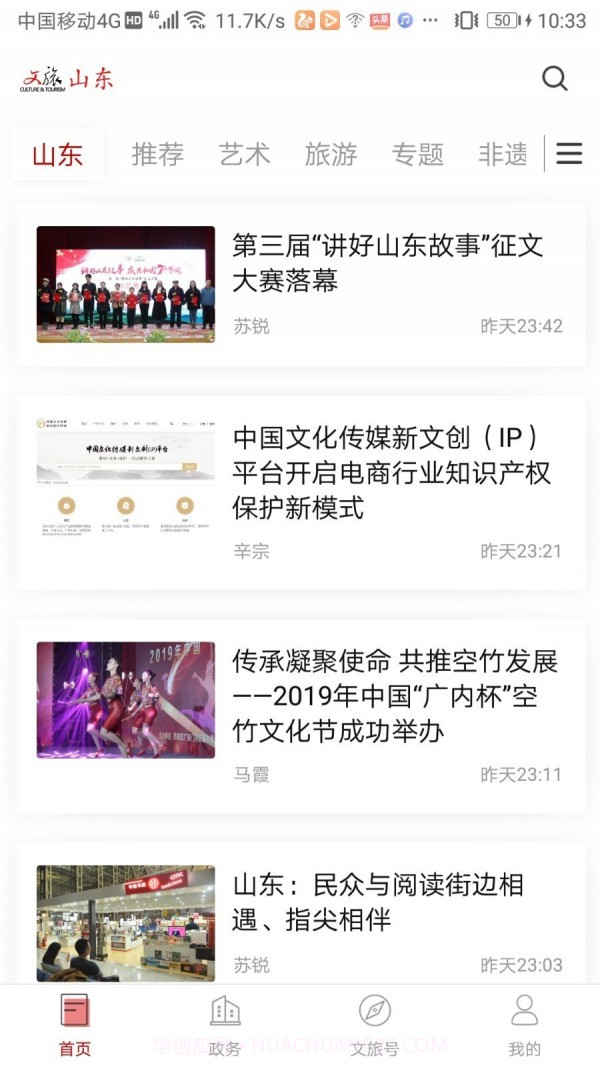
Task: Switch to the 非遗 tab
Action: tap(502, 154)
